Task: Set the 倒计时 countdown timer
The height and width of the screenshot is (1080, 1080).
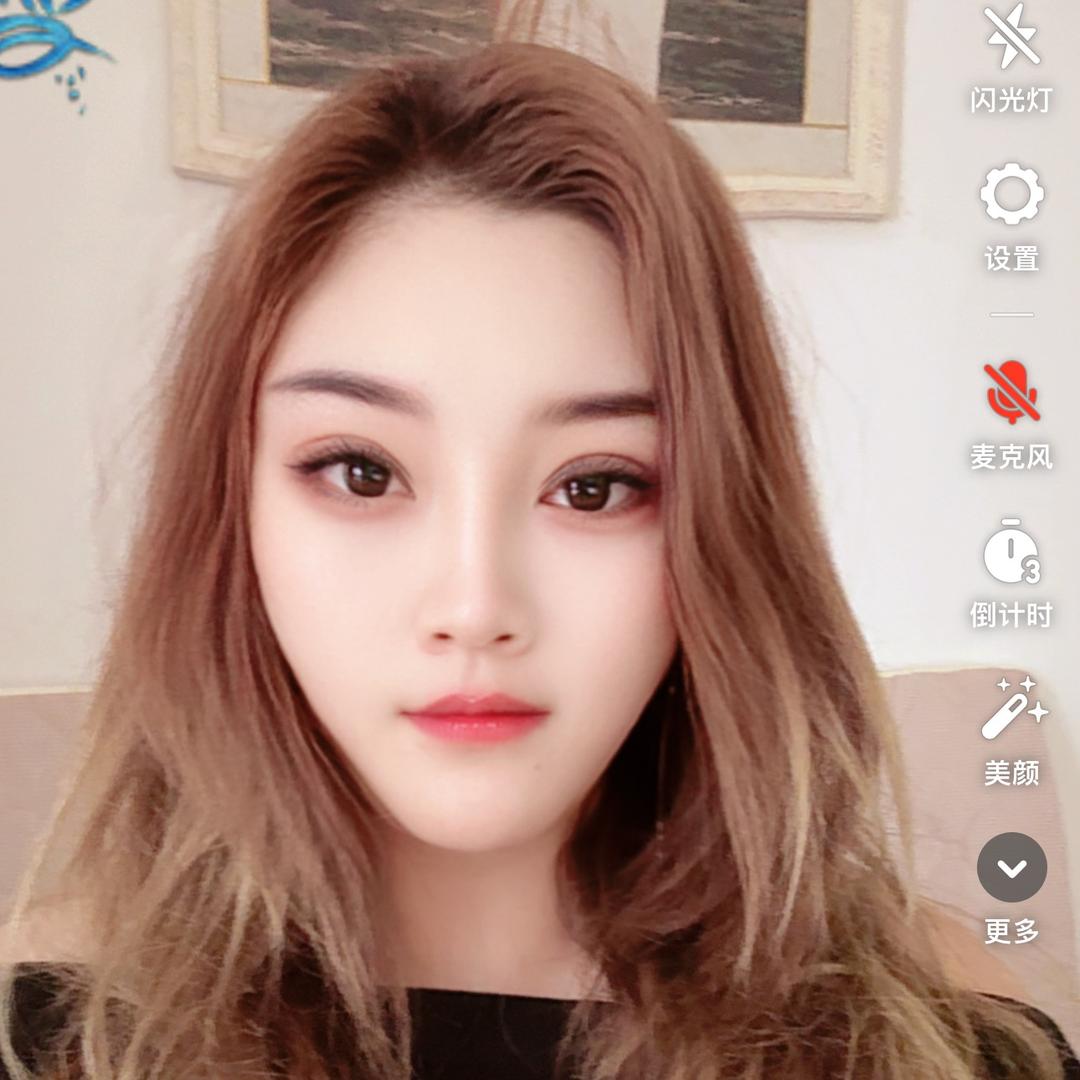Action: point(1011,552)
